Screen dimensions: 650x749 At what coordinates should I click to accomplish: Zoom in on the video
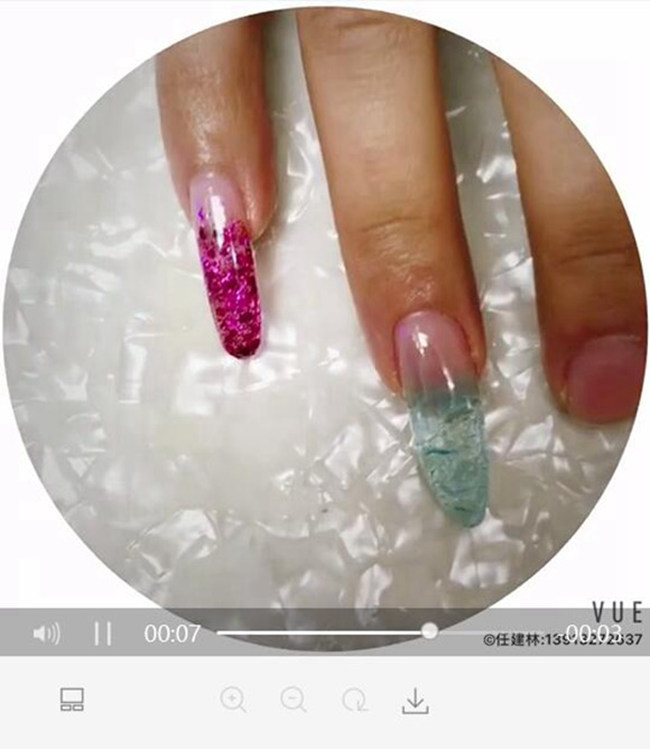coord(233,700)
